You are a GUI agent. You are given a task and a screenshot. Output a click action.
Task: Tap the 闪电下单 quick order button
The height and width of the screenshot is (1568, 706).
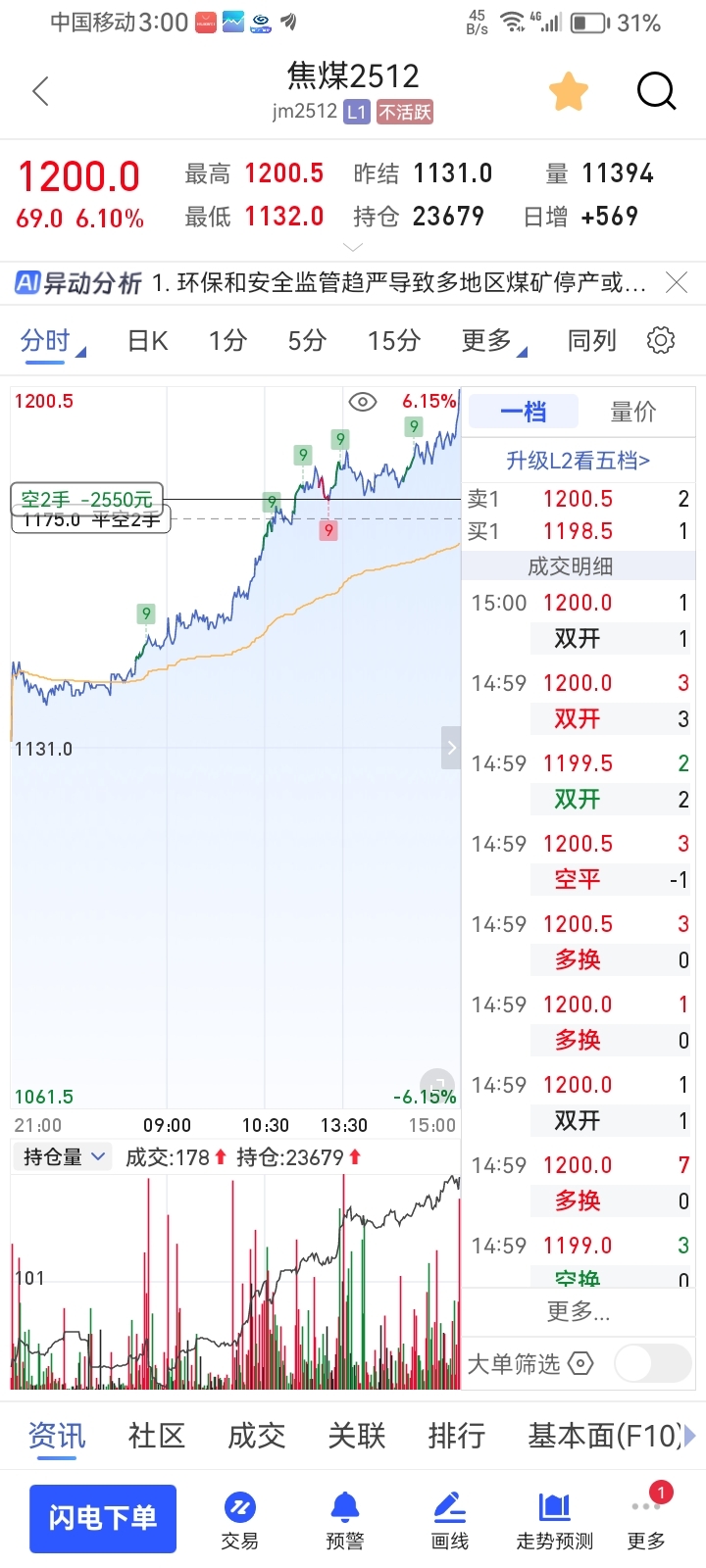point(102,1518)
